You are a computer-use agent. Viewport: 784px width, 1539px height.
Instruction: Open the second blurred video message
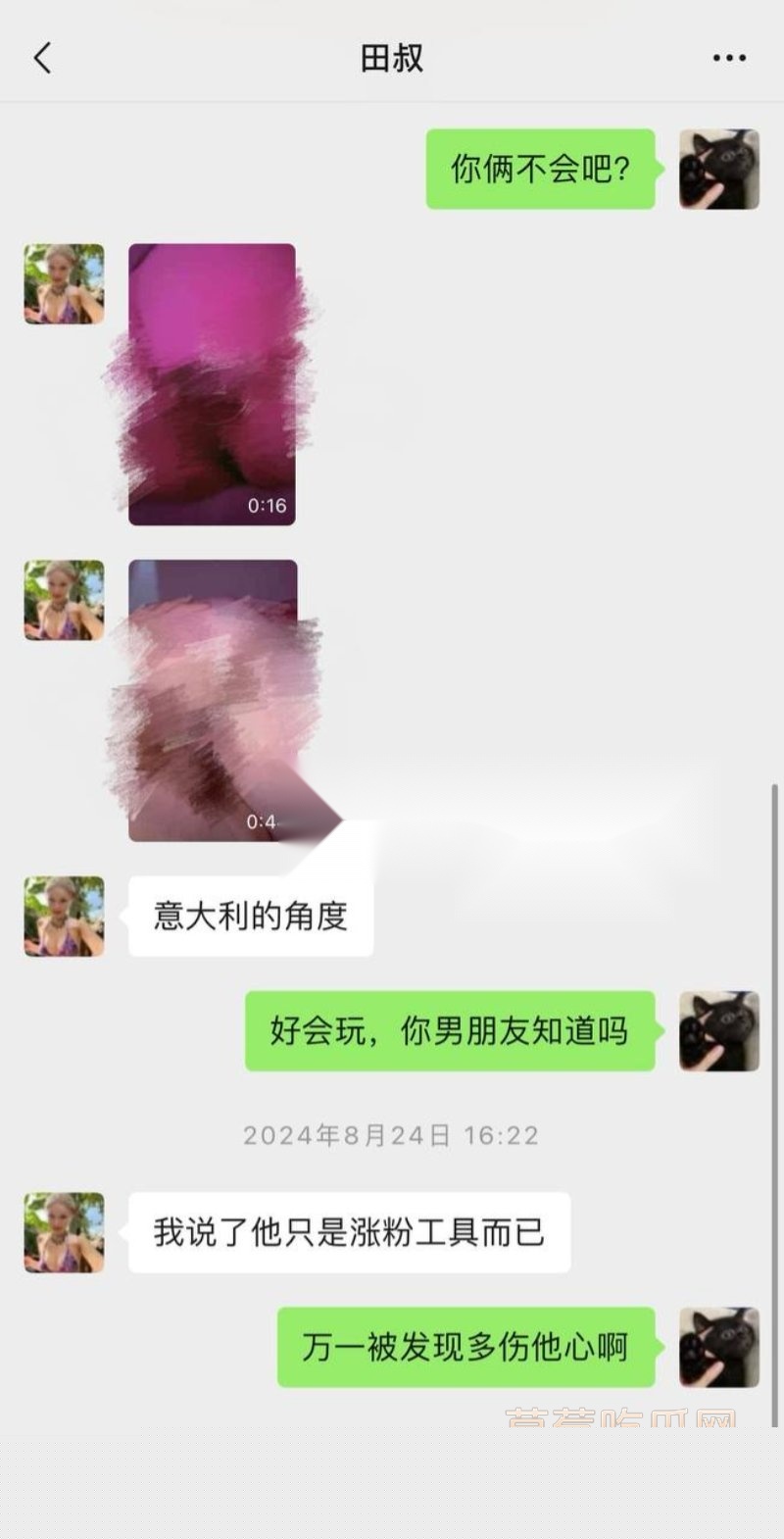(212, 700)
